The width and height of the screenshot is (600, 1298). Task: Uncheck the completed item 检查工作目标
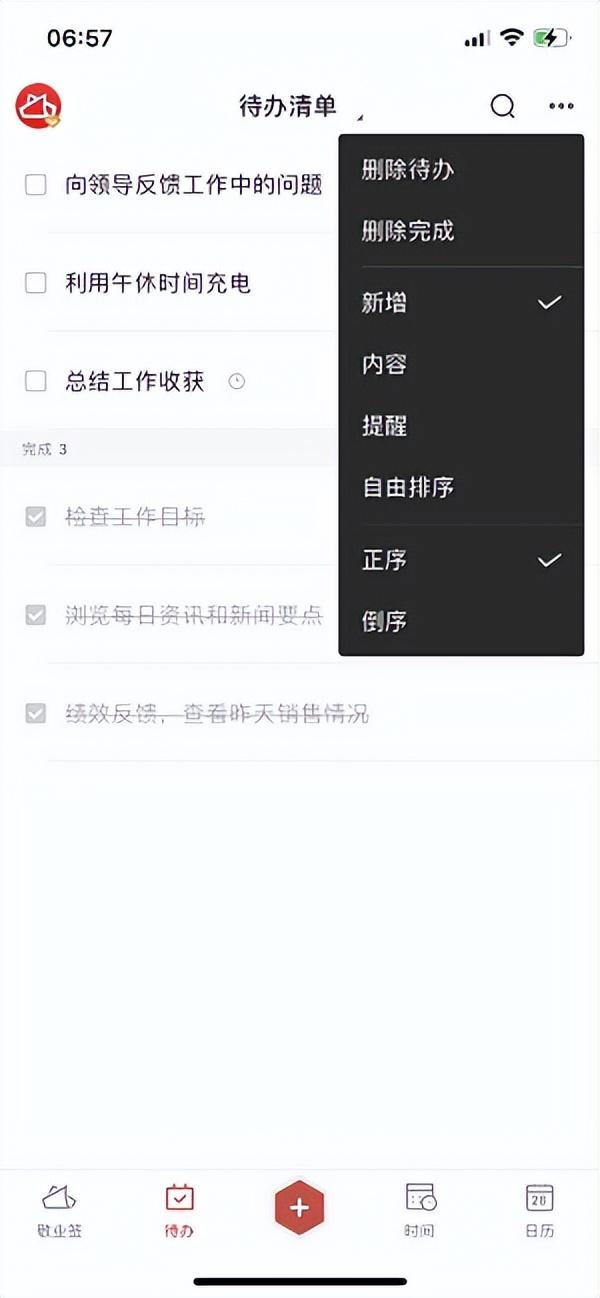pyautogui.click(x=36, y=517)
